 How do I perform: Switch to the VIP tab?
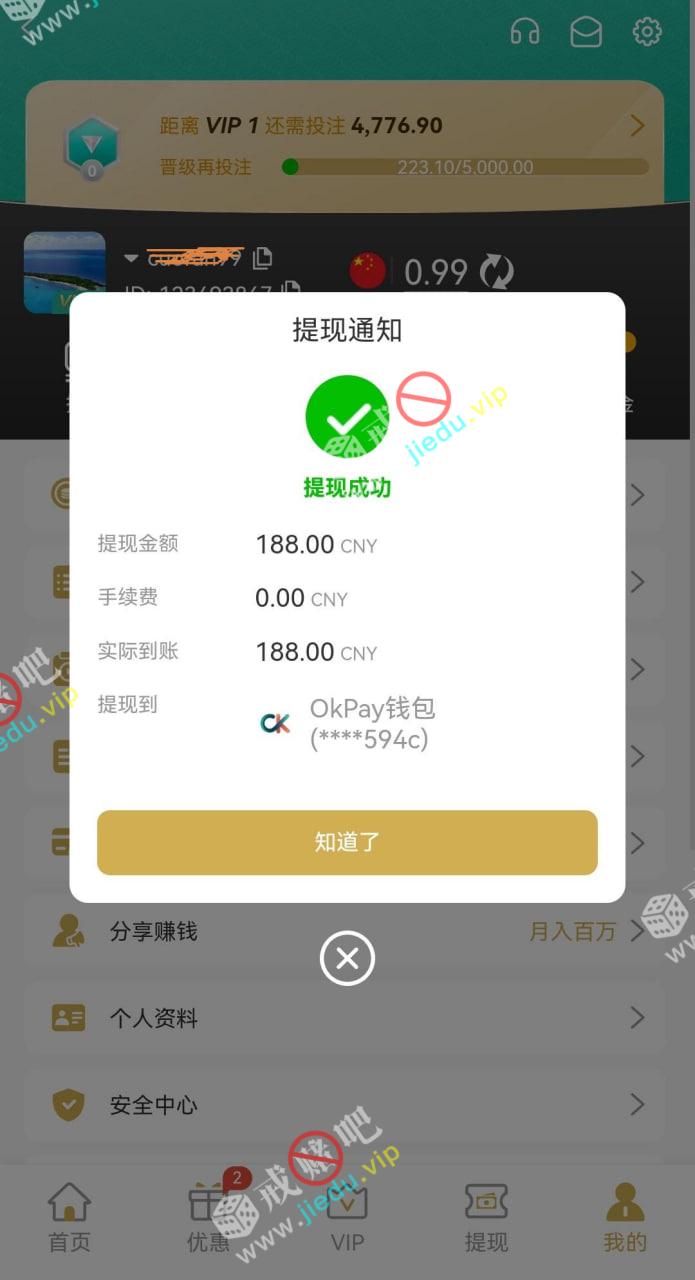point(348,1217)
